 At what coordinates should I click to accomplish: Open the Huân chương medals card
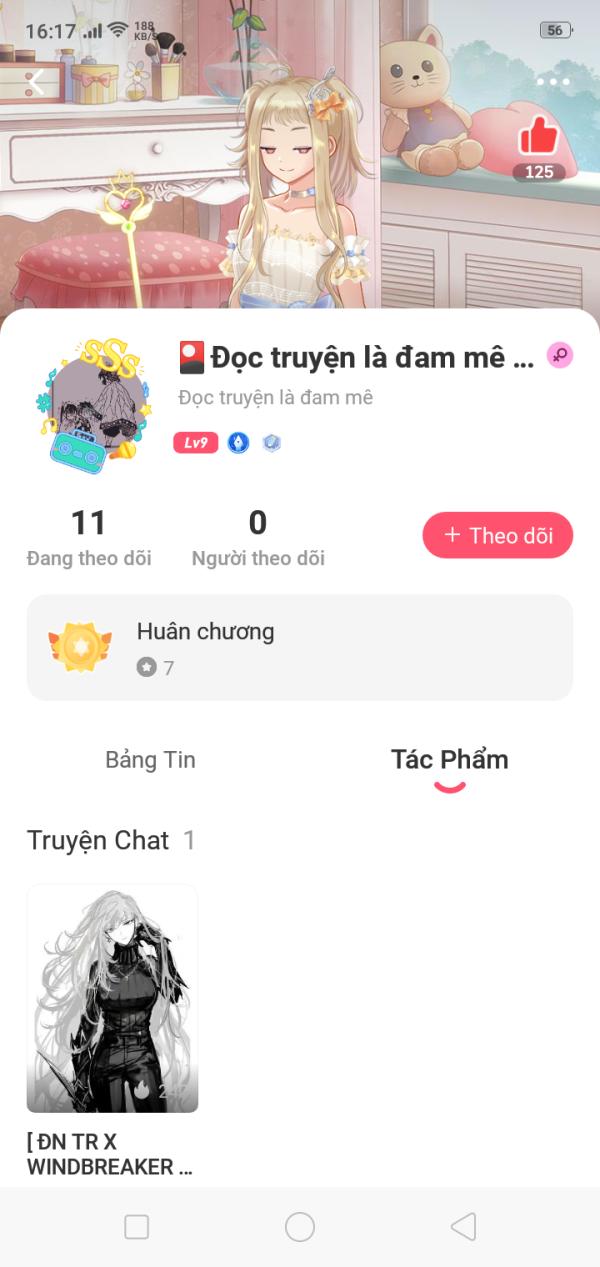300,647
